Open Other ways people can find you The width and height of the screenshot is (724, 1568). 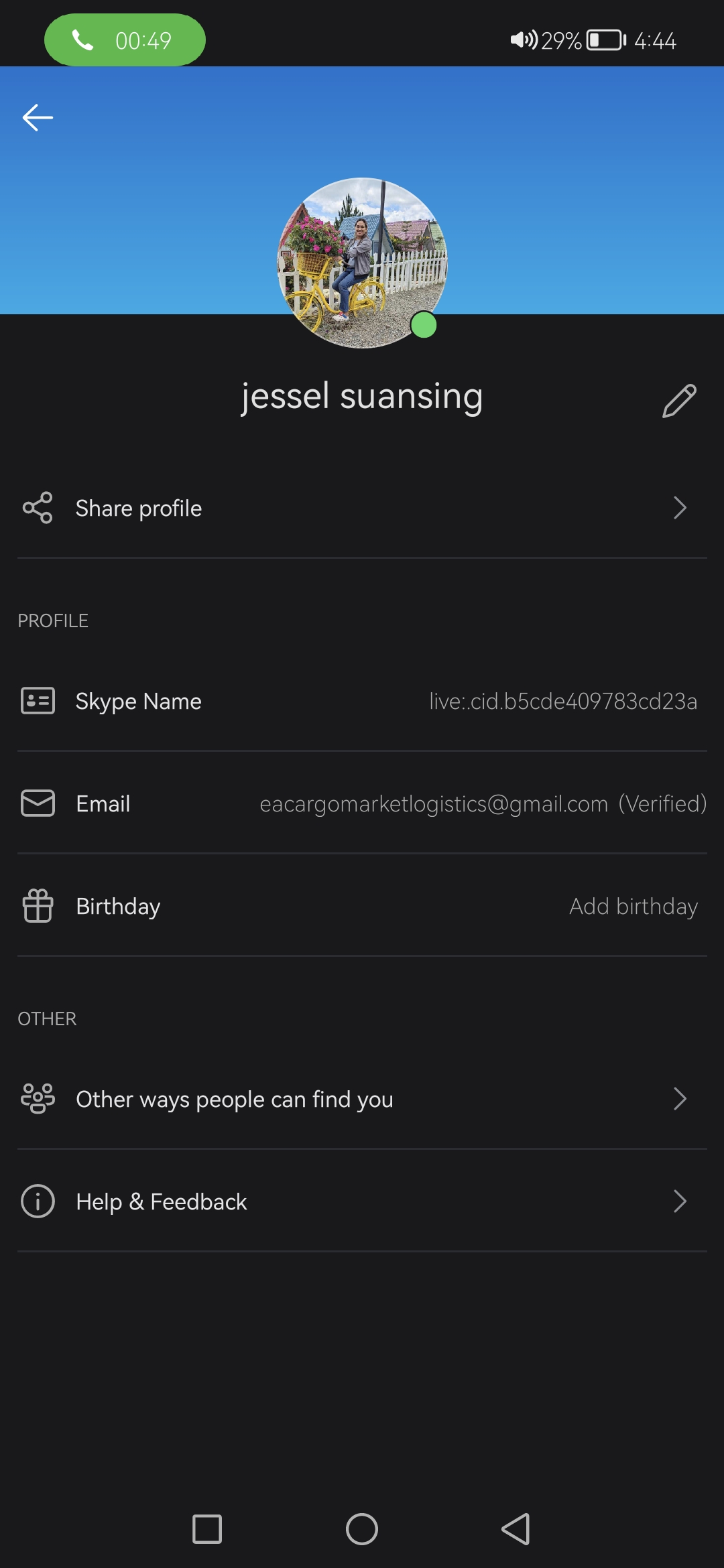point(362,1099)
